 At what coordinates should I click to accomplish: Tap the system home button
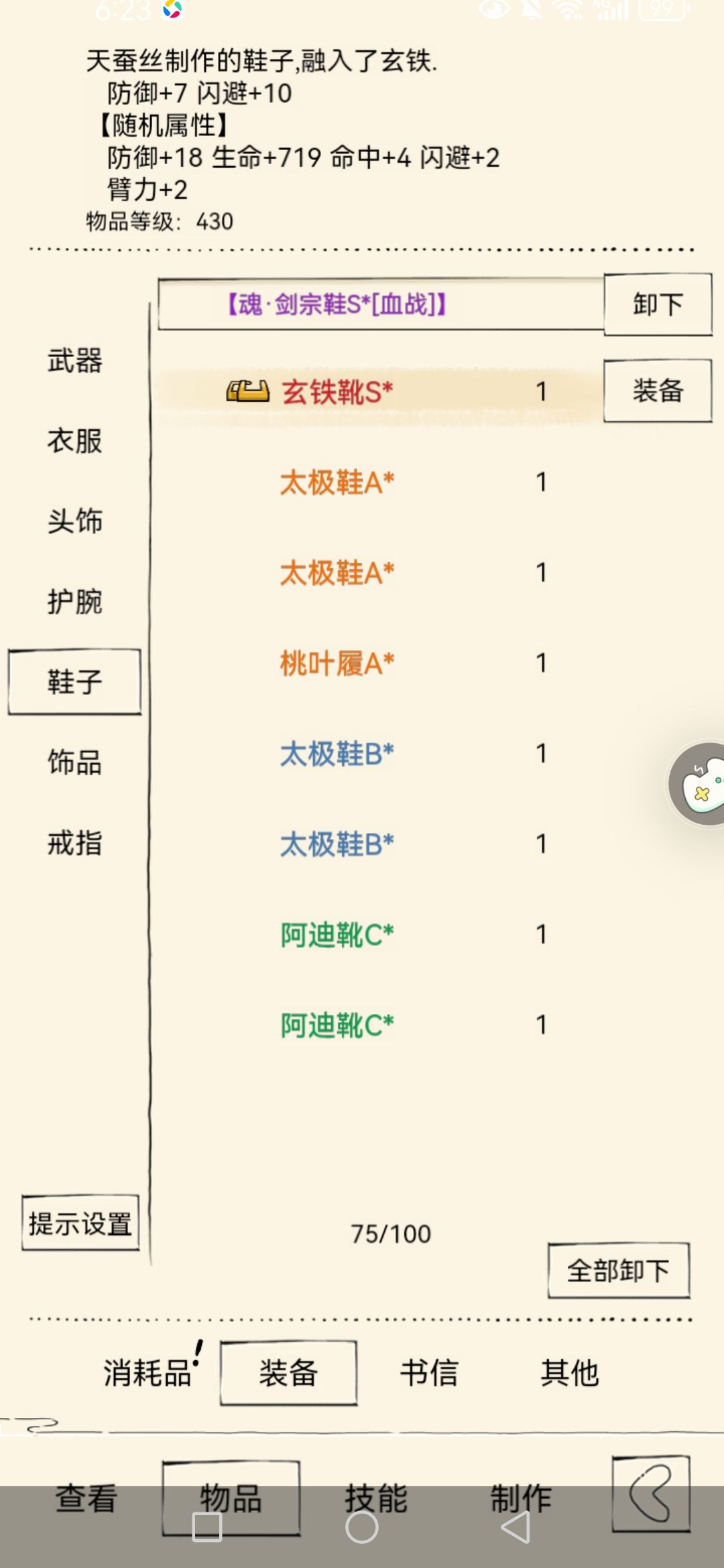click(362, 1527)
